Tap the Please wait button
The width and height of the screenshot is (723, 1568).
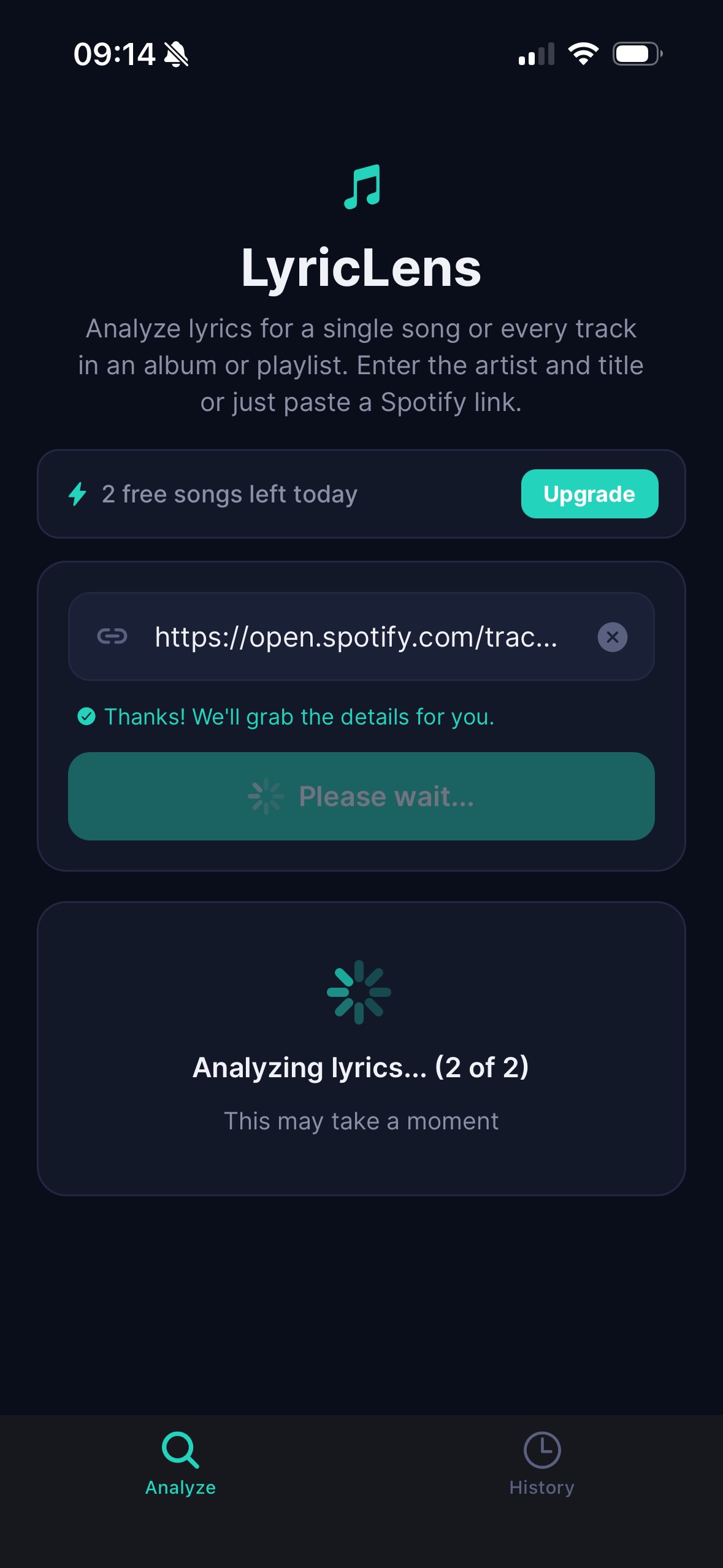pos(361,796)
